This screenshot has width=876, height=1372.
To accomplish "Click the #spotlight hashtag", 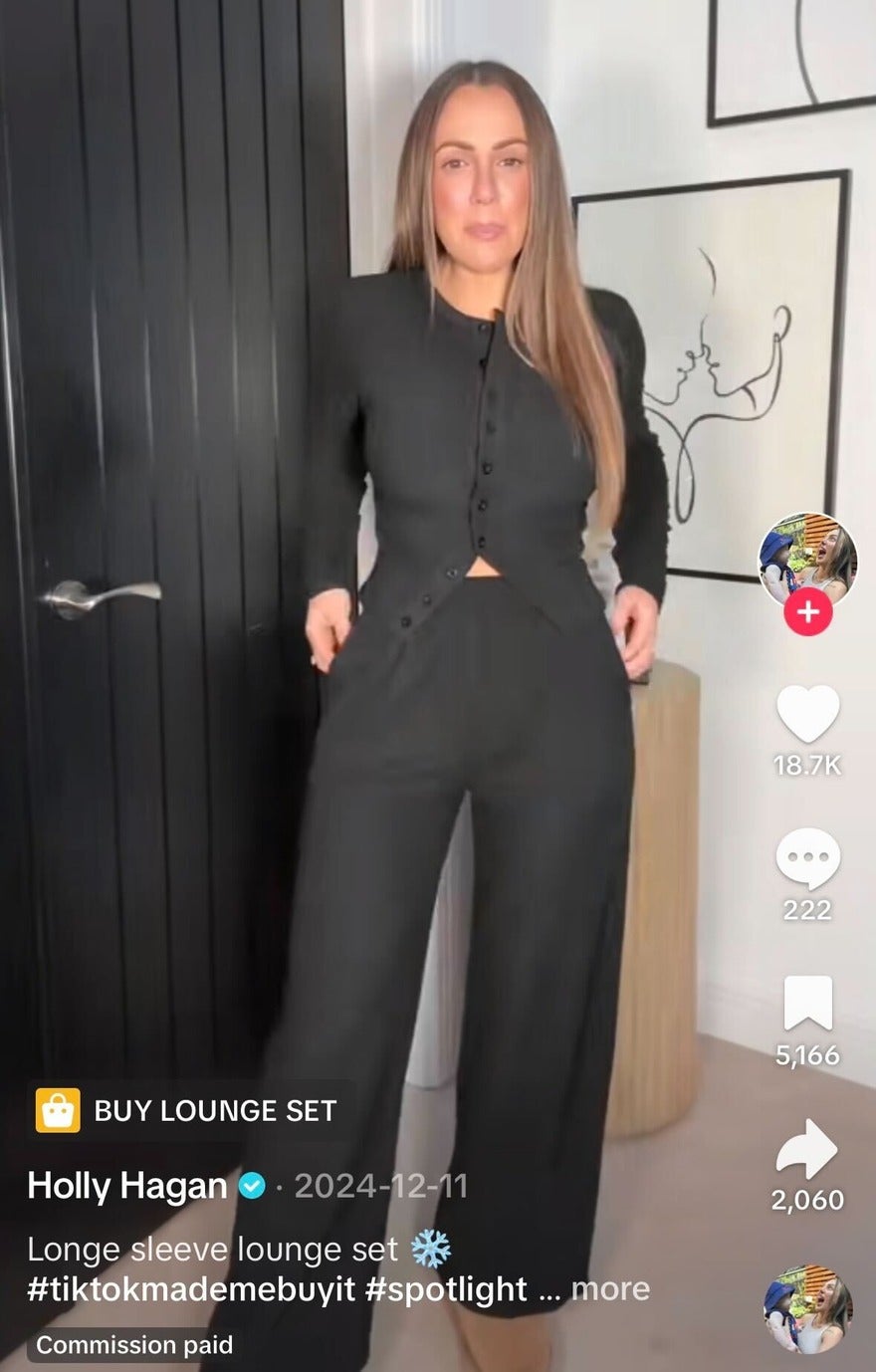I will 444,1291.
